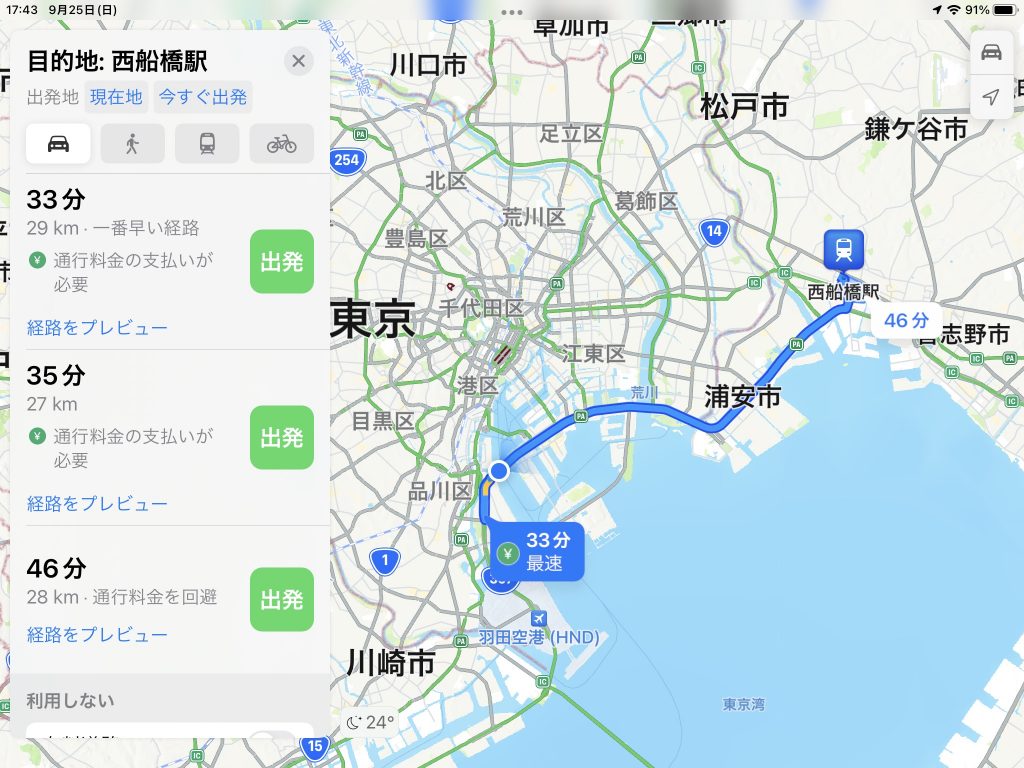The height and width of the screenshot is (768, 1024).
Task: Start the 33分 route with 出発
Action: [x=281, y=262]
